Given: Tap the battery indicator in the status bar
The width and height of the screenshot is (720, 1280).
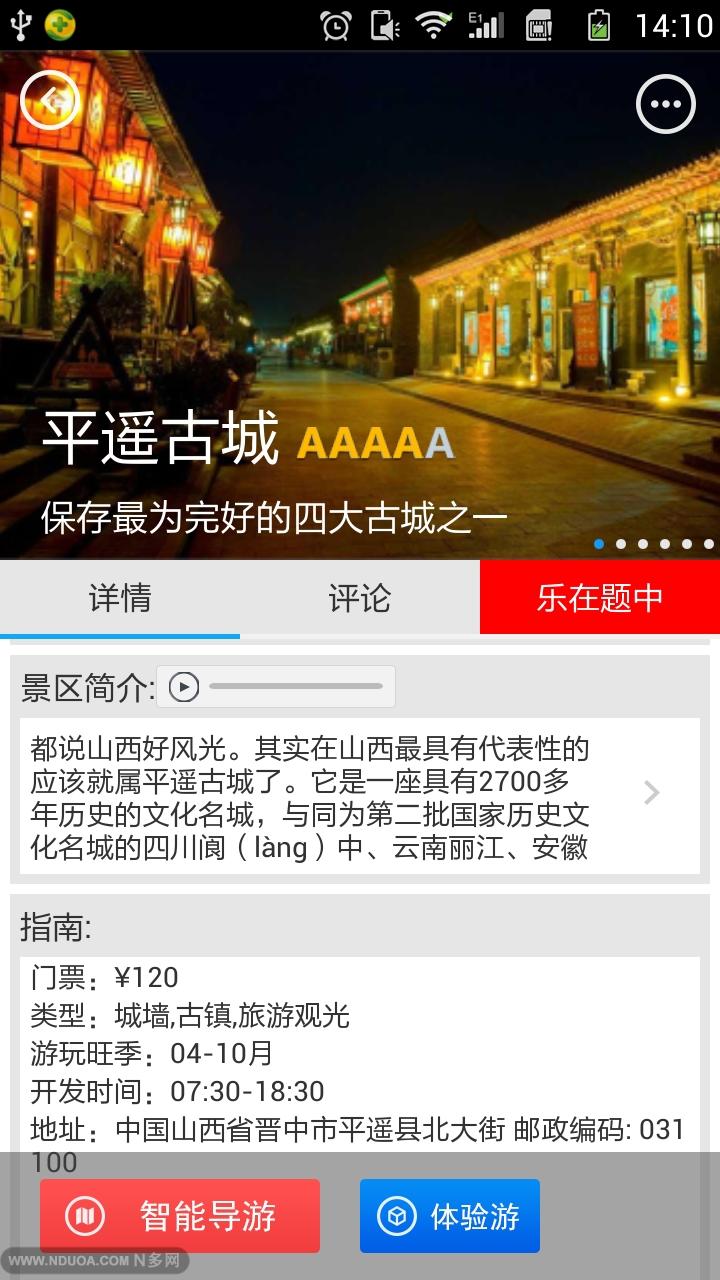Looking at the screenshot, I should [x=597, y=24].
